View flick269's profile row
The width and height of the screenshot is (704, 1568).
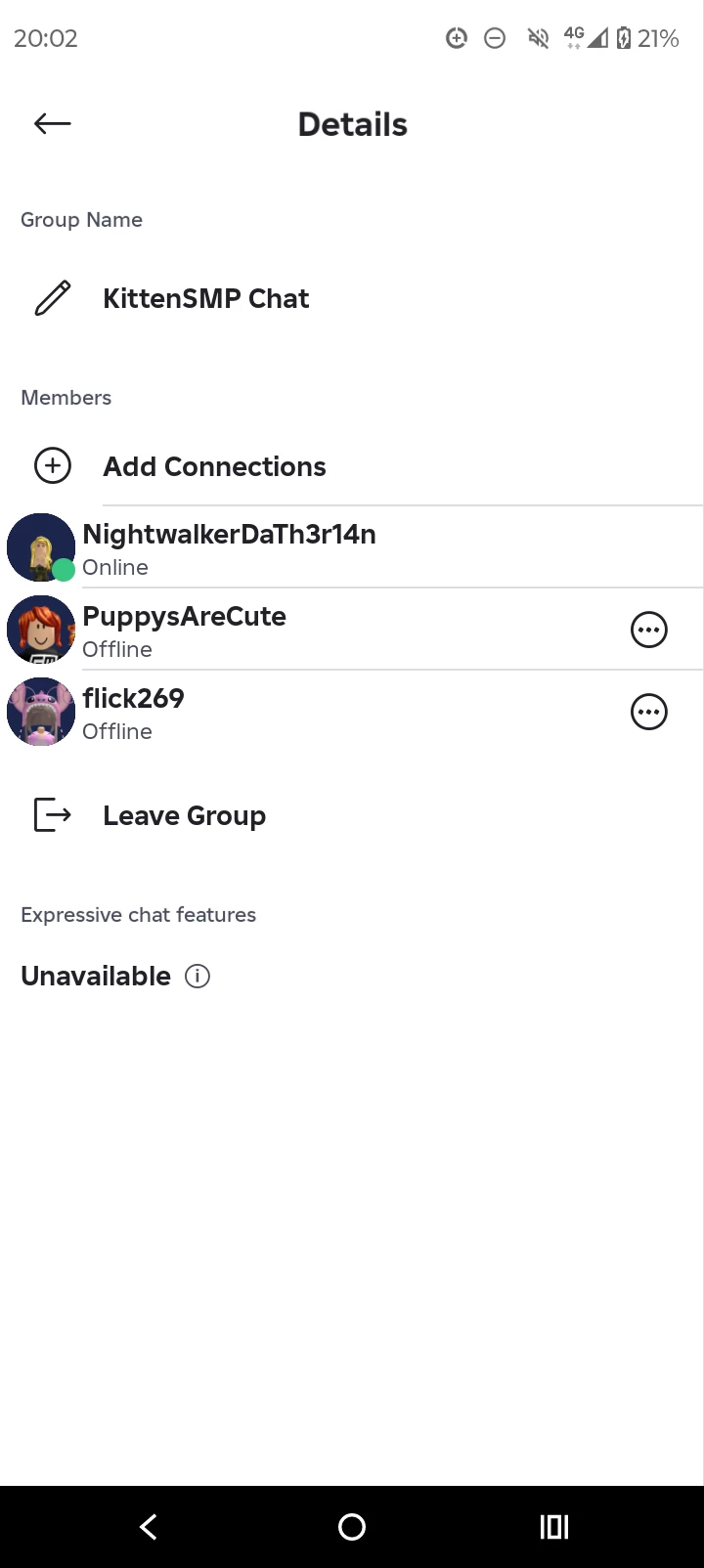(133, 712)
